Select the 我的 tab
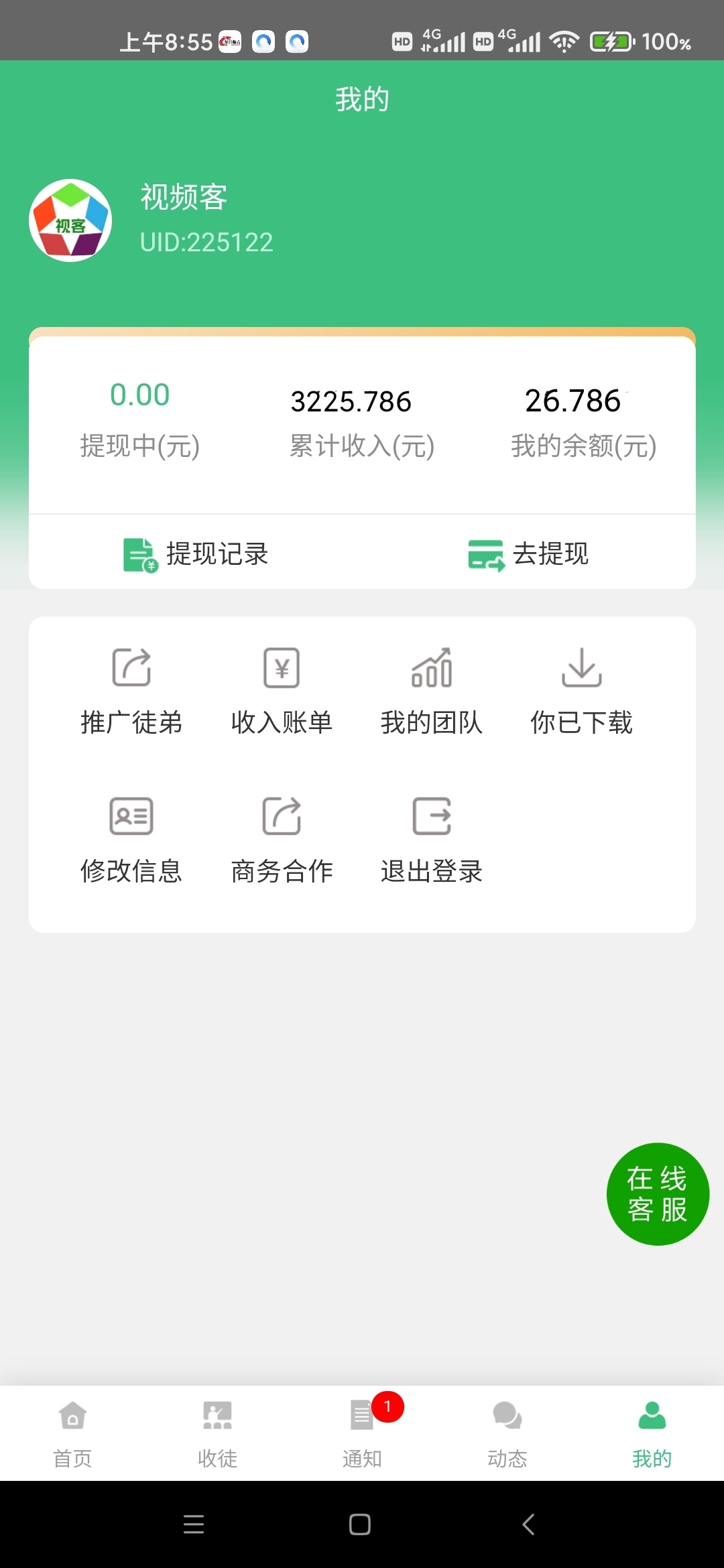 652,1434
